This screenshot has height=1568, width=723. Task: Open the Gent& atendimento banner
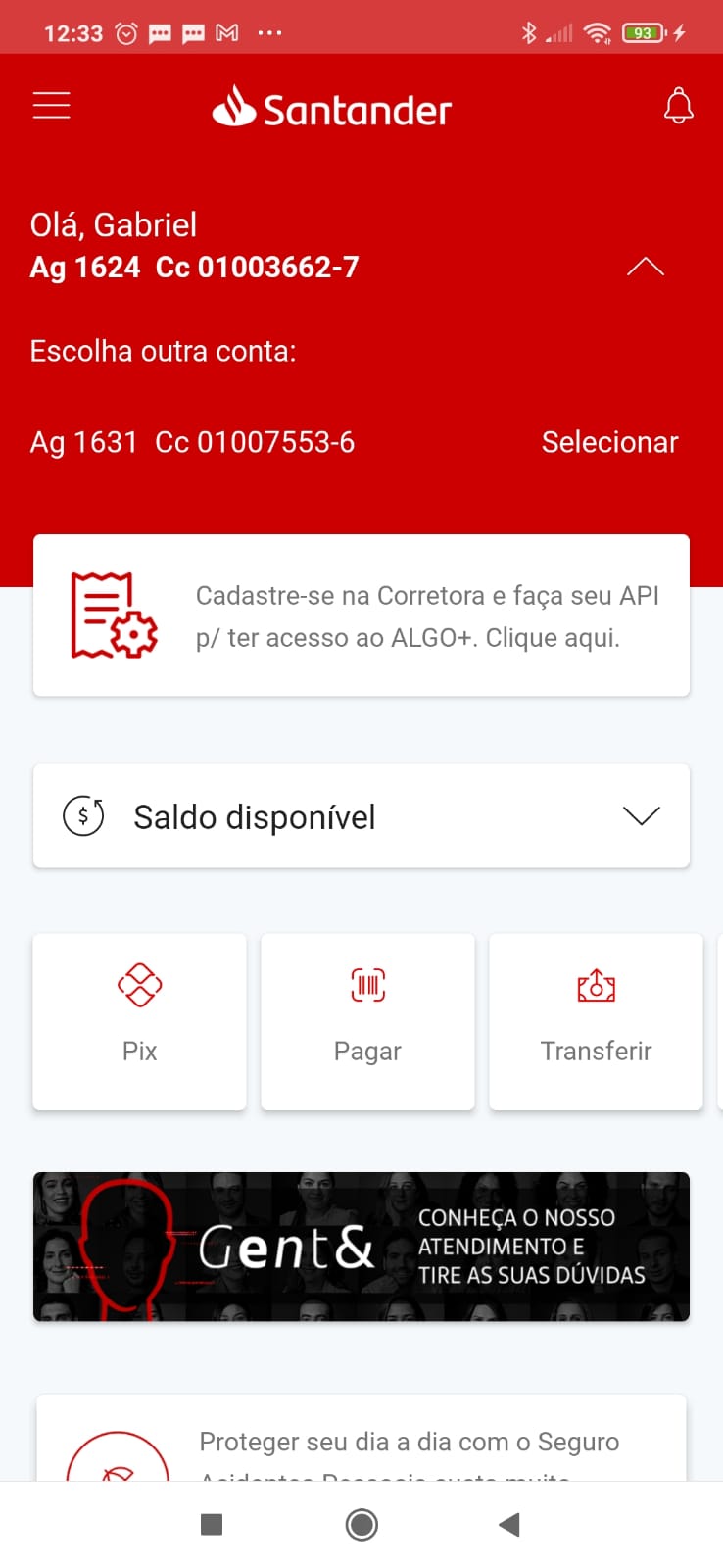click(x=361, y=1247)
